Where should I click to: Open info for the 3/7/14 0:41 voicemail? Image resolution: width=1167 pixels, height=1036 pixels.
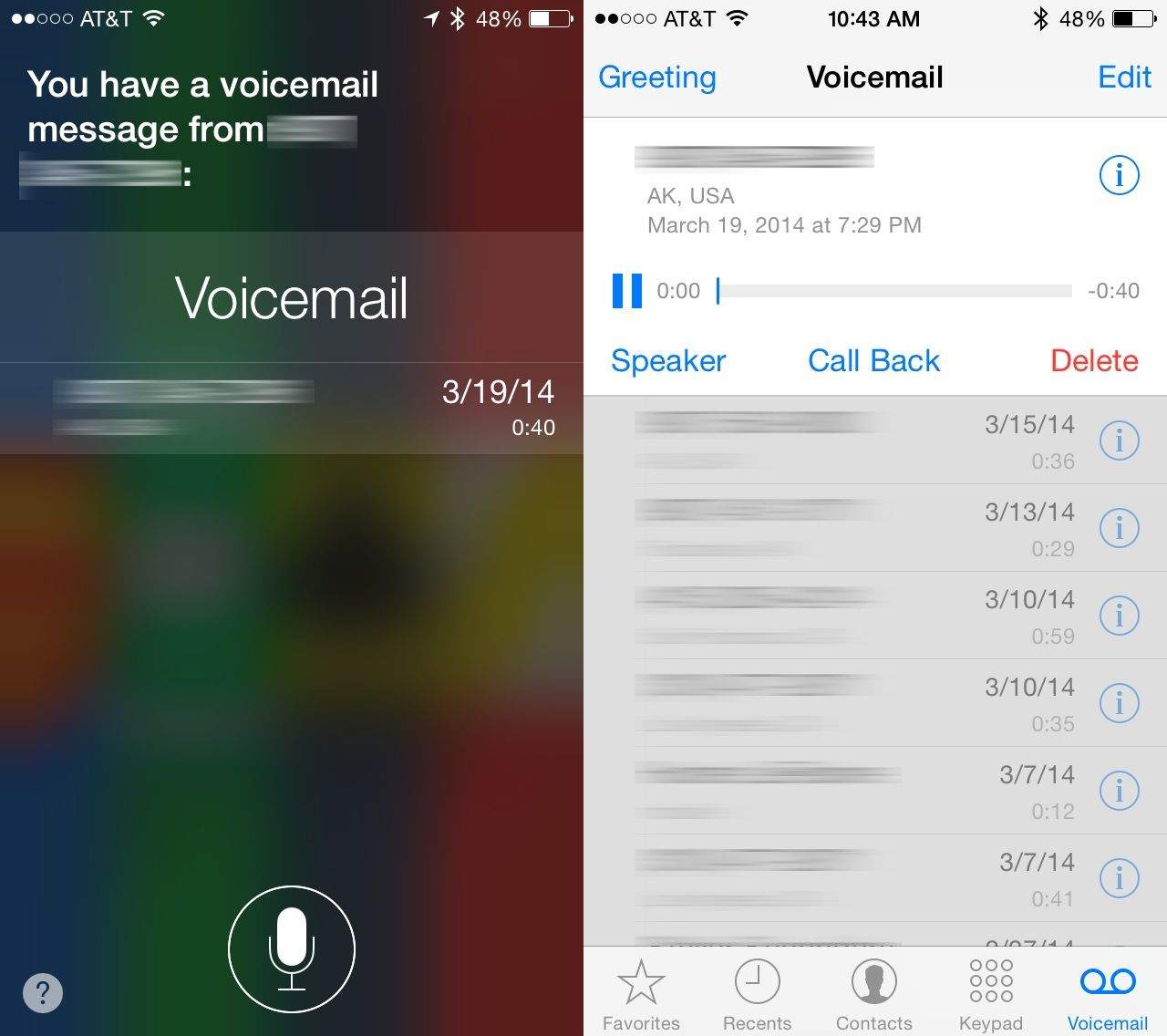[x=1119, y=878]
